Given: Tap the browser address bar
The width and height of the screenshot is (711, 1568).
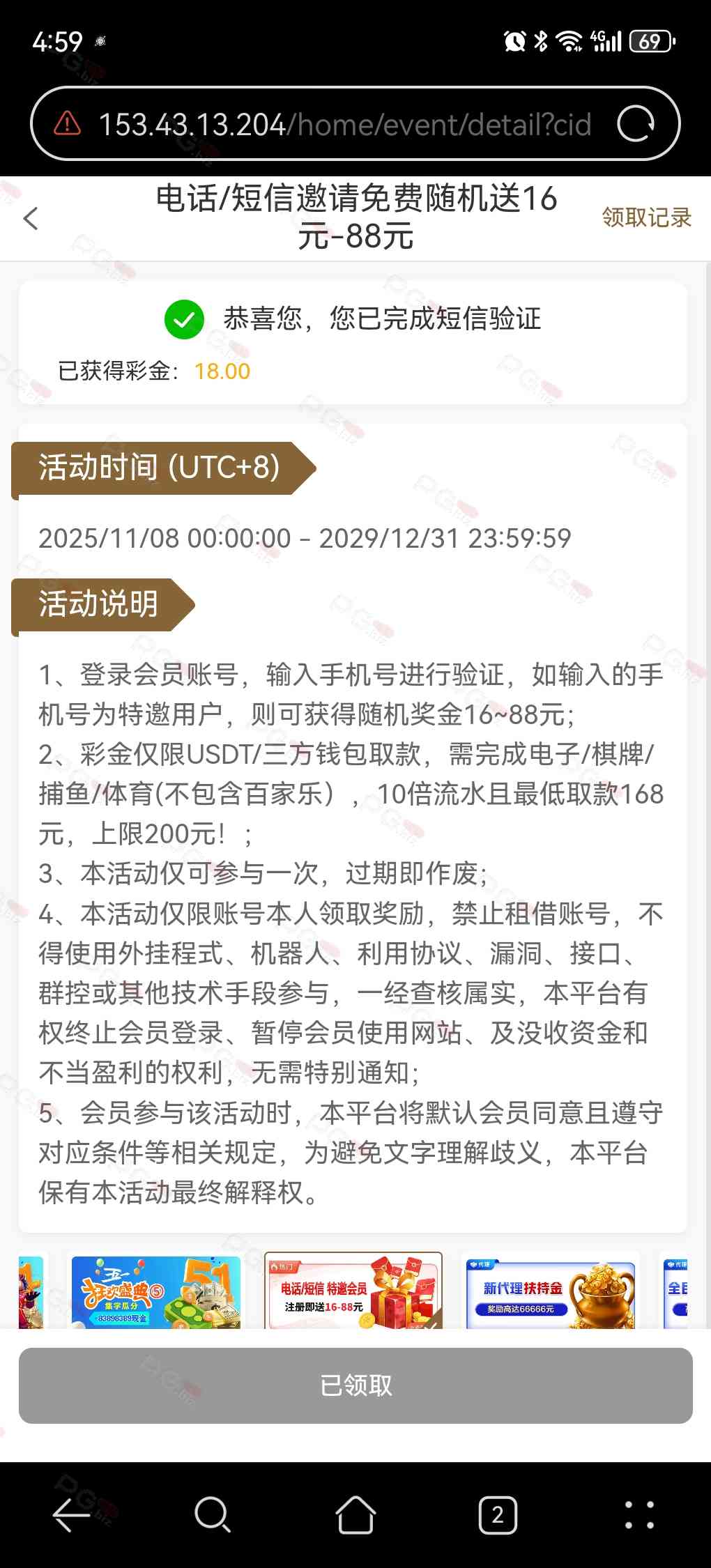Looking at the screenshot, I should click(x=355, y=124).
